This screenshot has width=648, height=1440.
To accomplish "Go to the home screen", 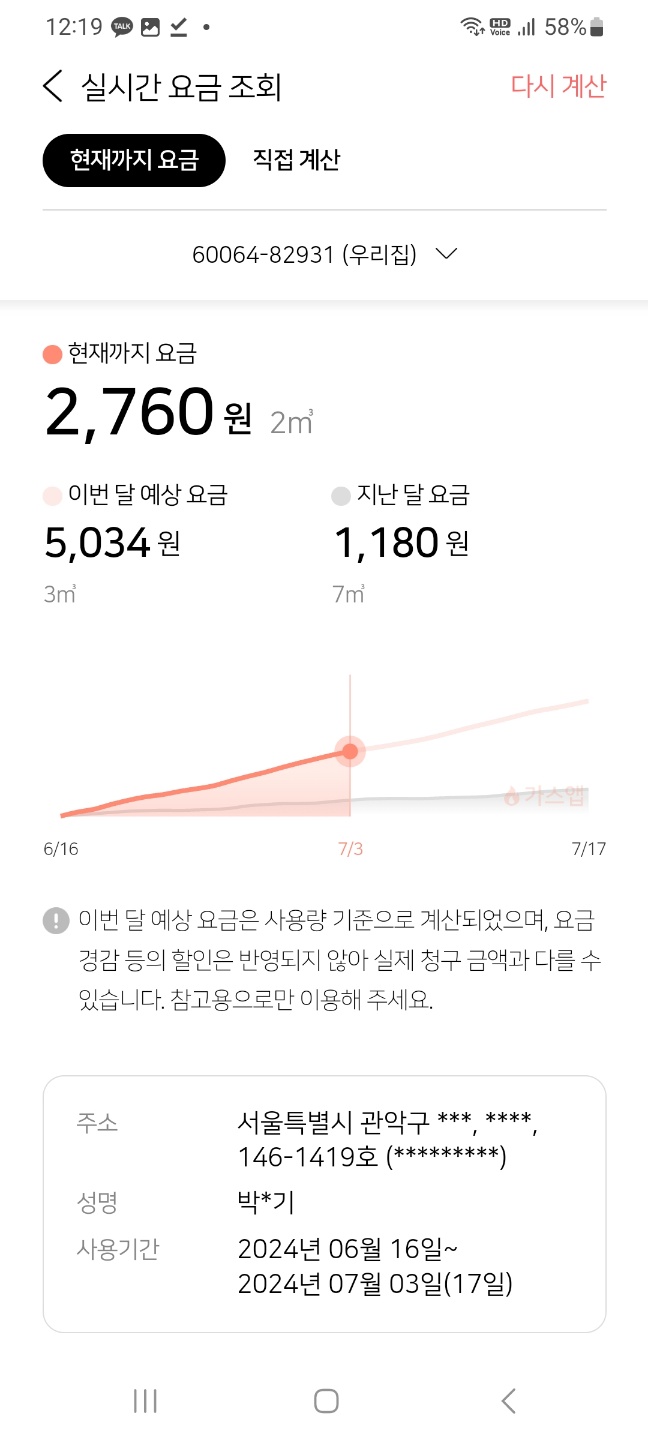I will point(325,1401).
